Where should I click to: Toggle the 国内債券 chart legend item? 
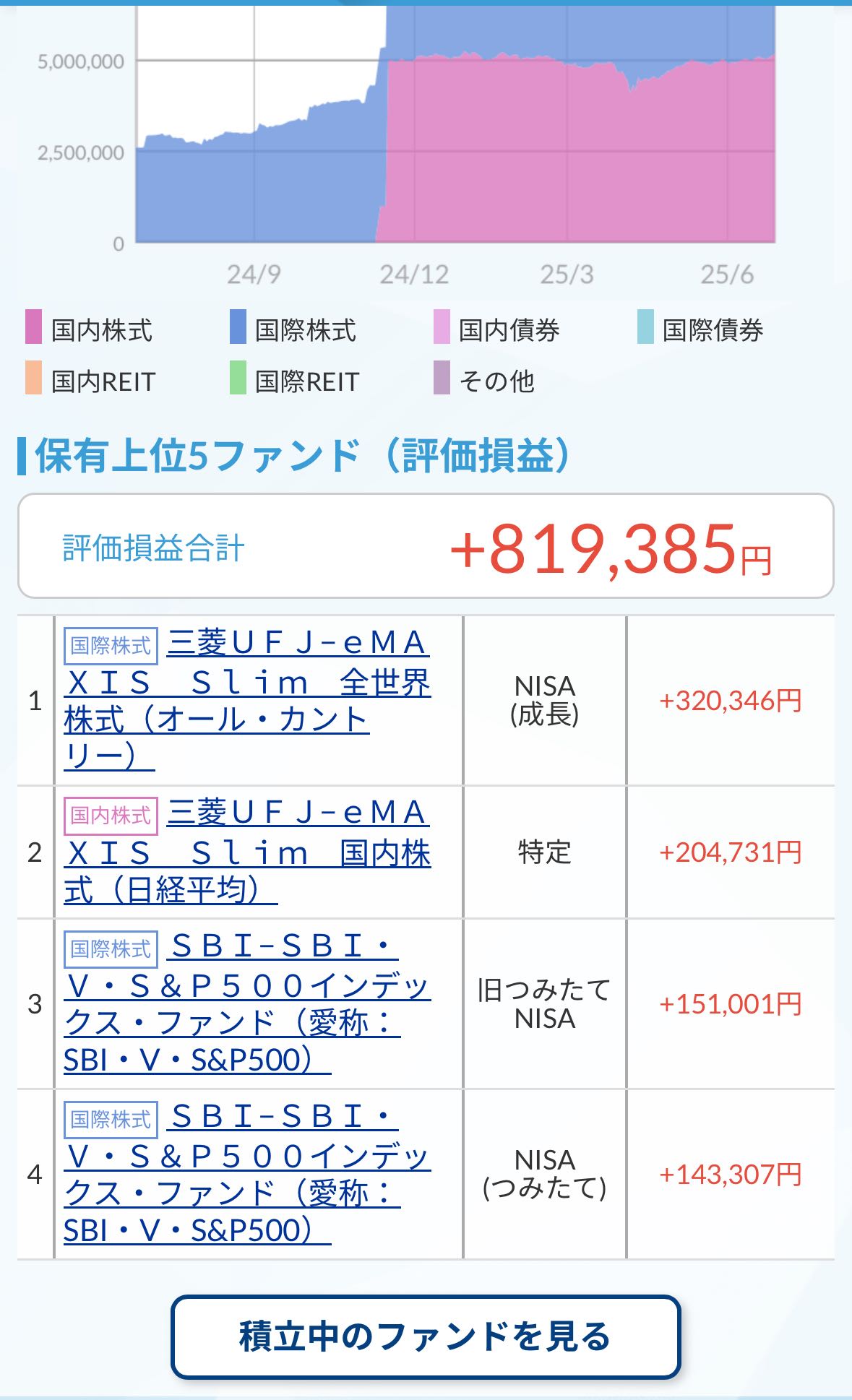pos(496,329)
